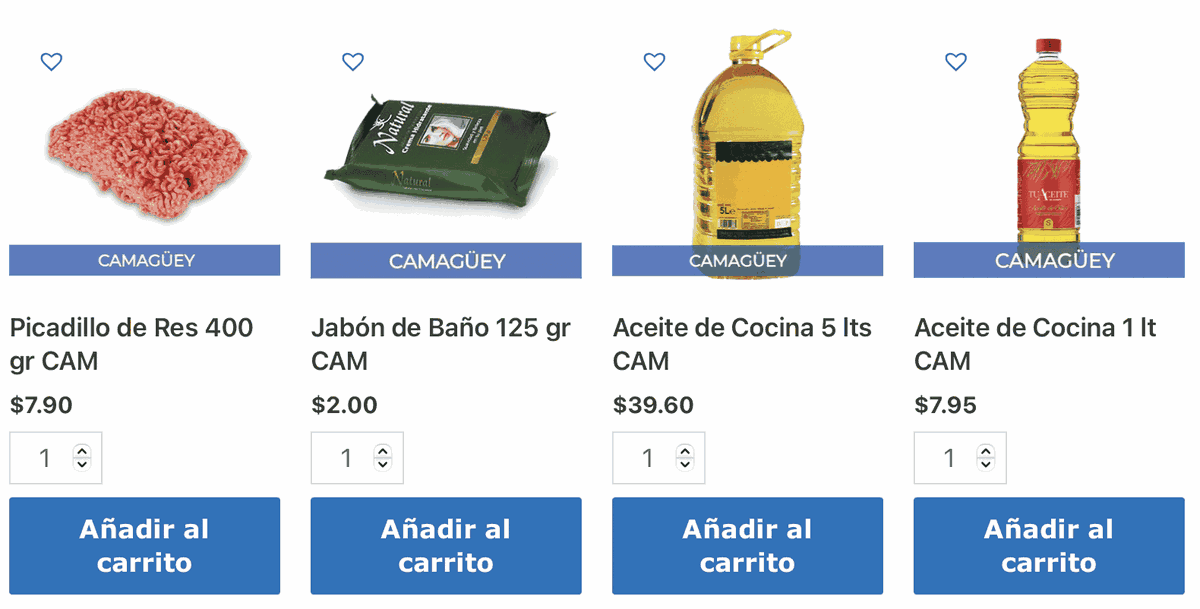The width and height of the screenshot is (1200, 609).
Task: Add Picadillo de Res to wishlist
Action: pos(51,62)
